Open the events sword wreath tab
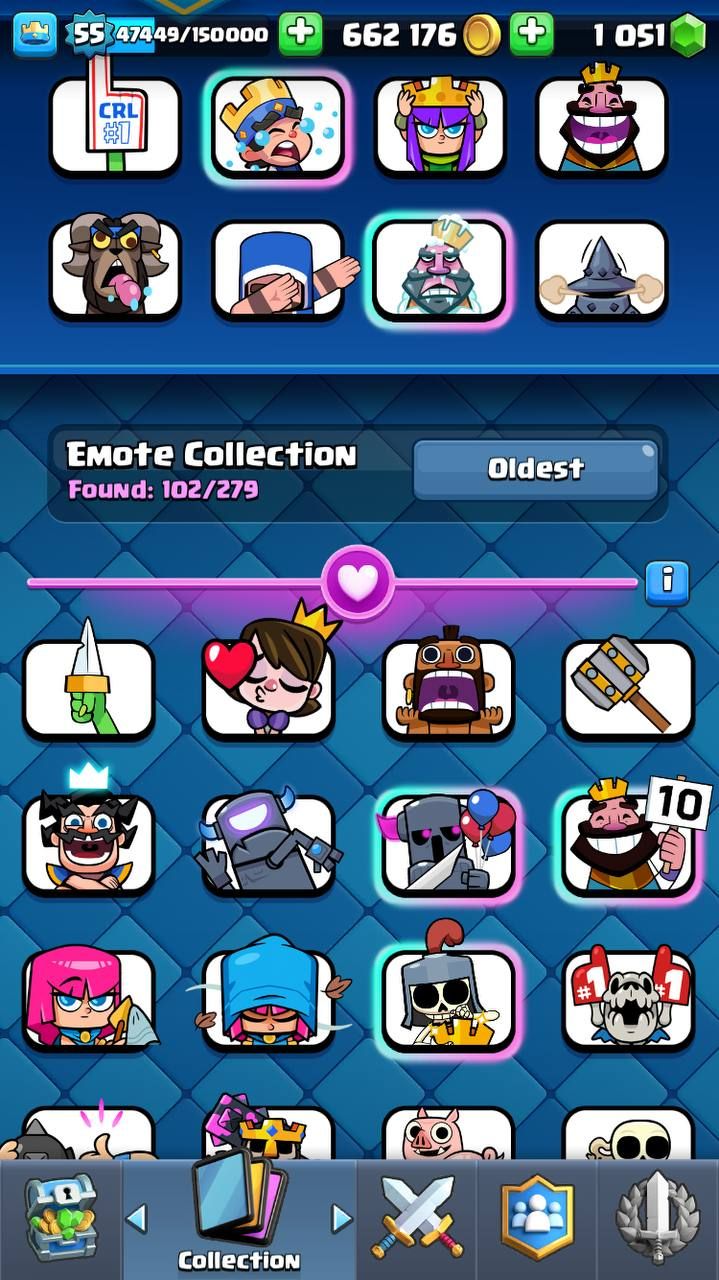 tap(657, 1218)
